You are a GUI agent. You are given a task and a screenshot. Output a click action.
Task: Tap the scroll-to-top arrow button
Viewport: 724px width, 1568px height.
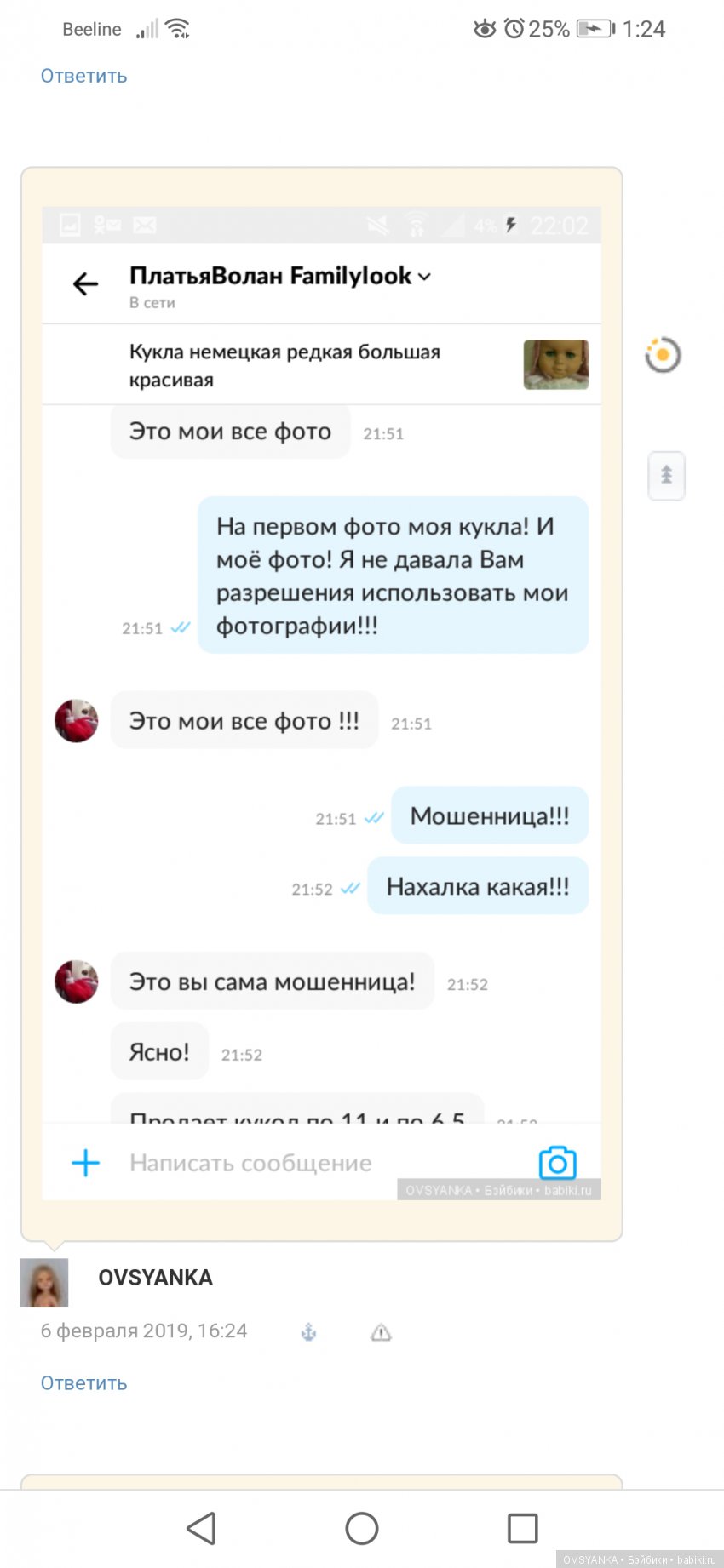[x=666, y=475]
